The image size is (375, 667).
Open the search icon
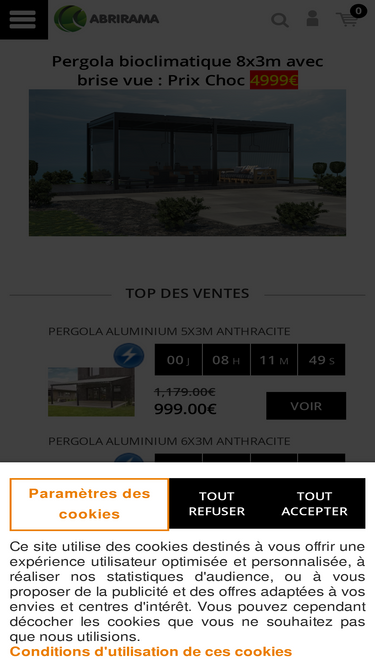coord(280,20)
